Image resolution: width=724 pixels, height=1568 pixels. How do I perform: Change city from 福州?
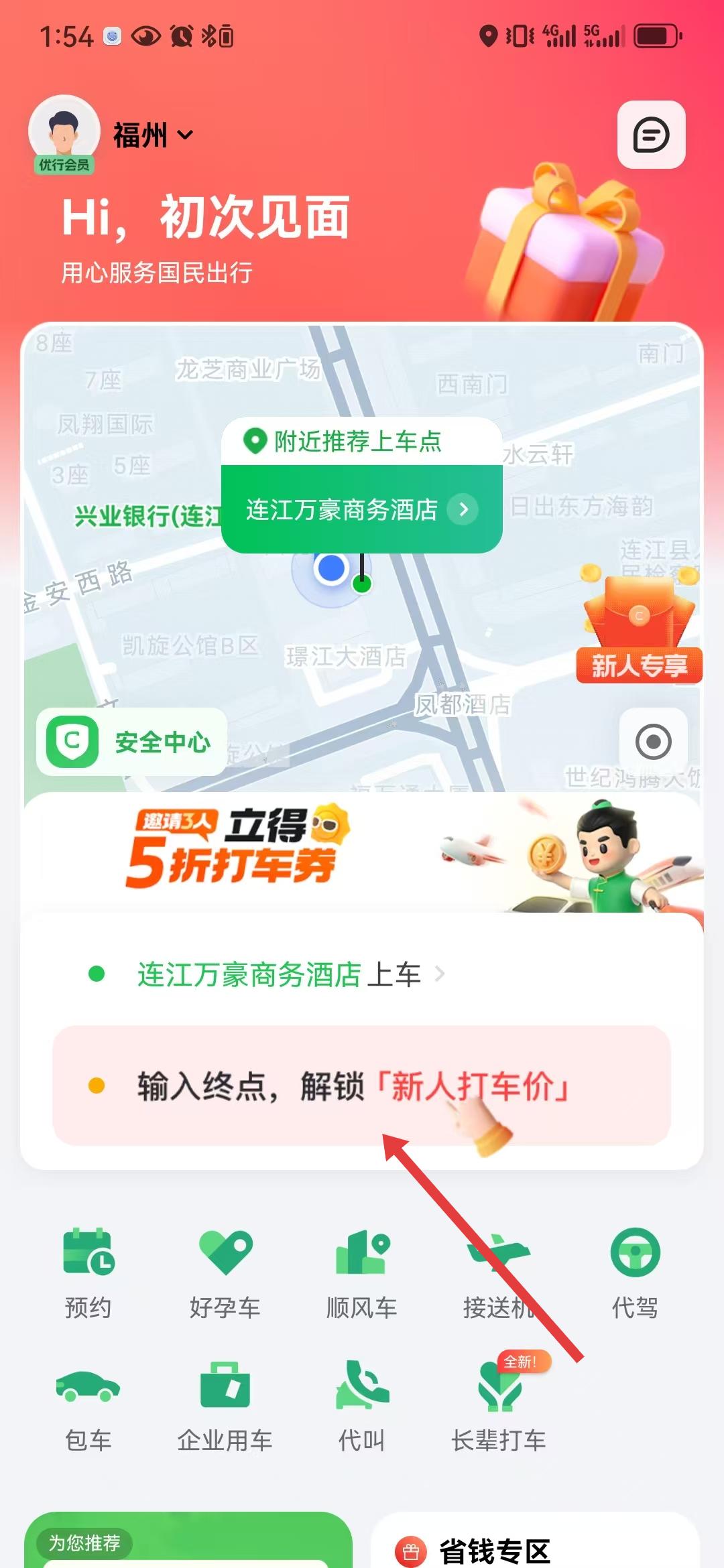(153, 135)
